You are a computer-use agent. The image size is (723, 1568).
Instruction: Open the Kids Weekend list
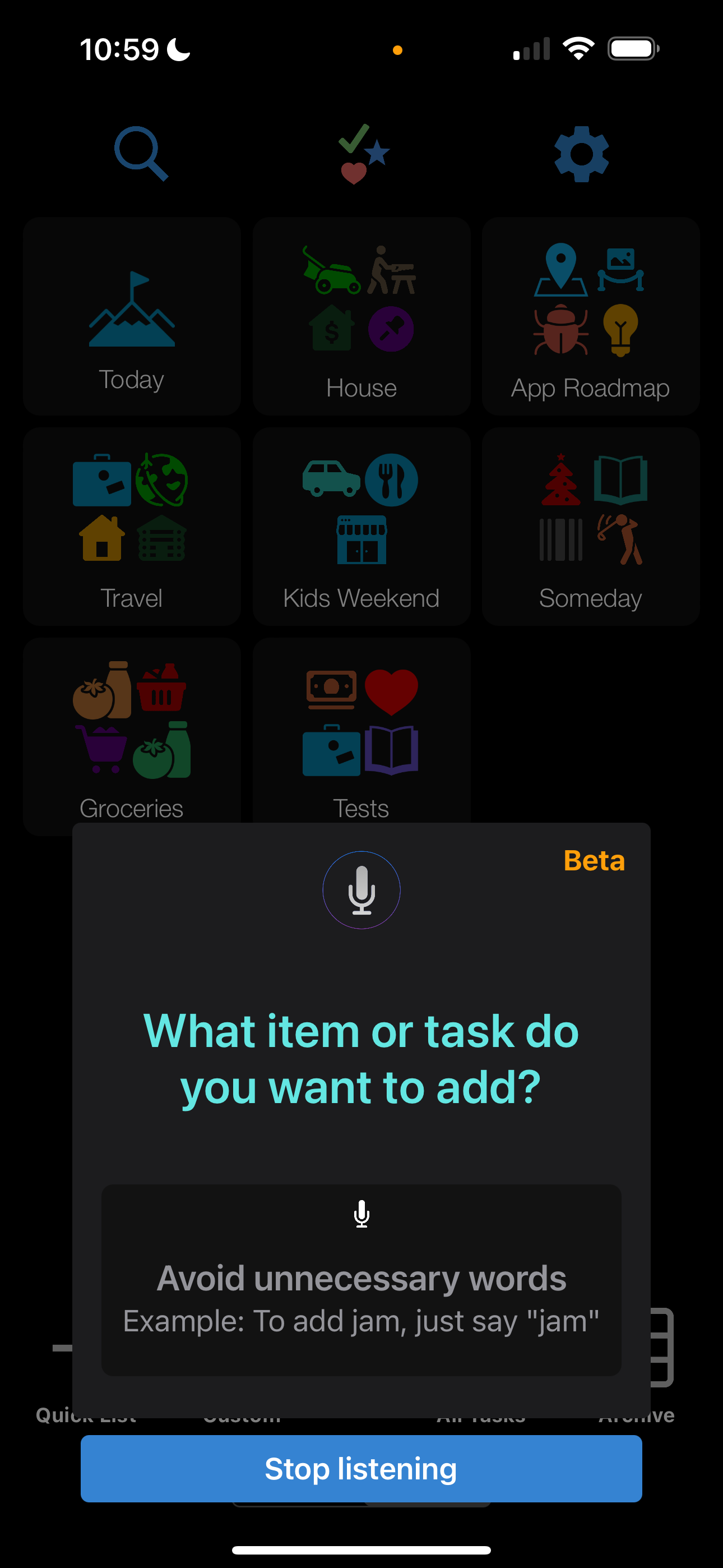[361, 526]
